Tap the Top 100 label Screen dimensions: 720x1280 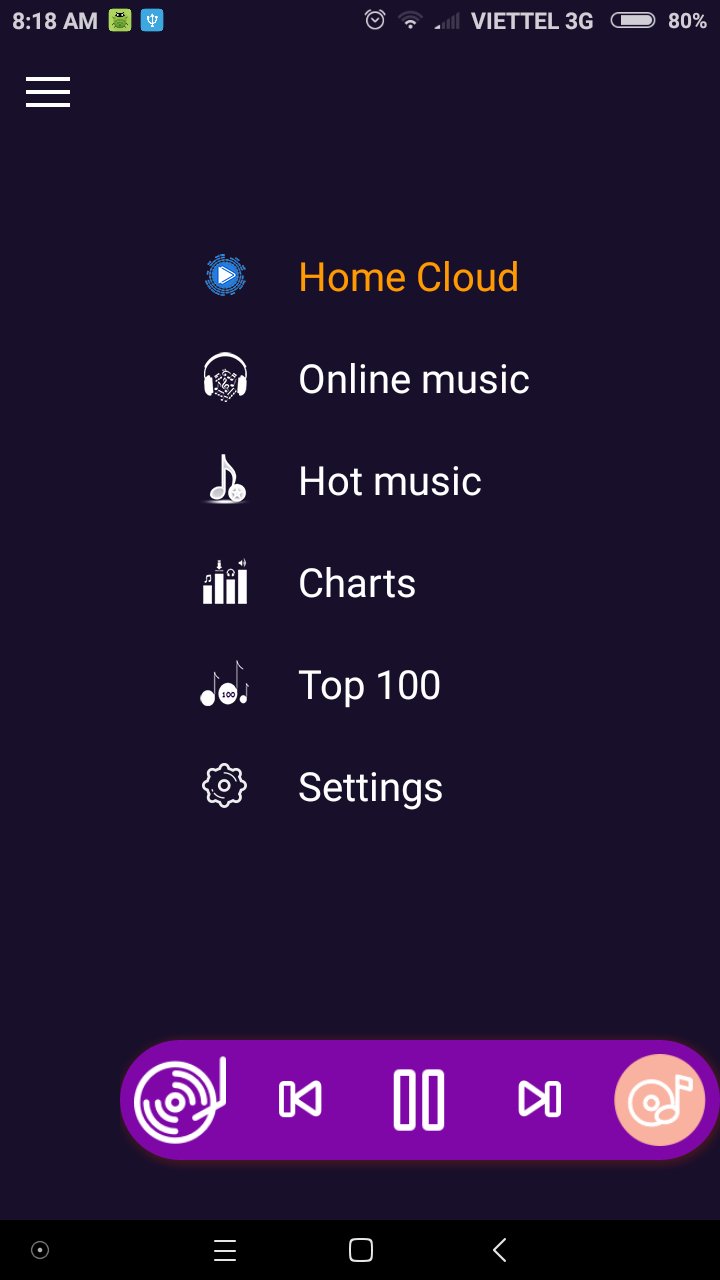click(368, 684)
